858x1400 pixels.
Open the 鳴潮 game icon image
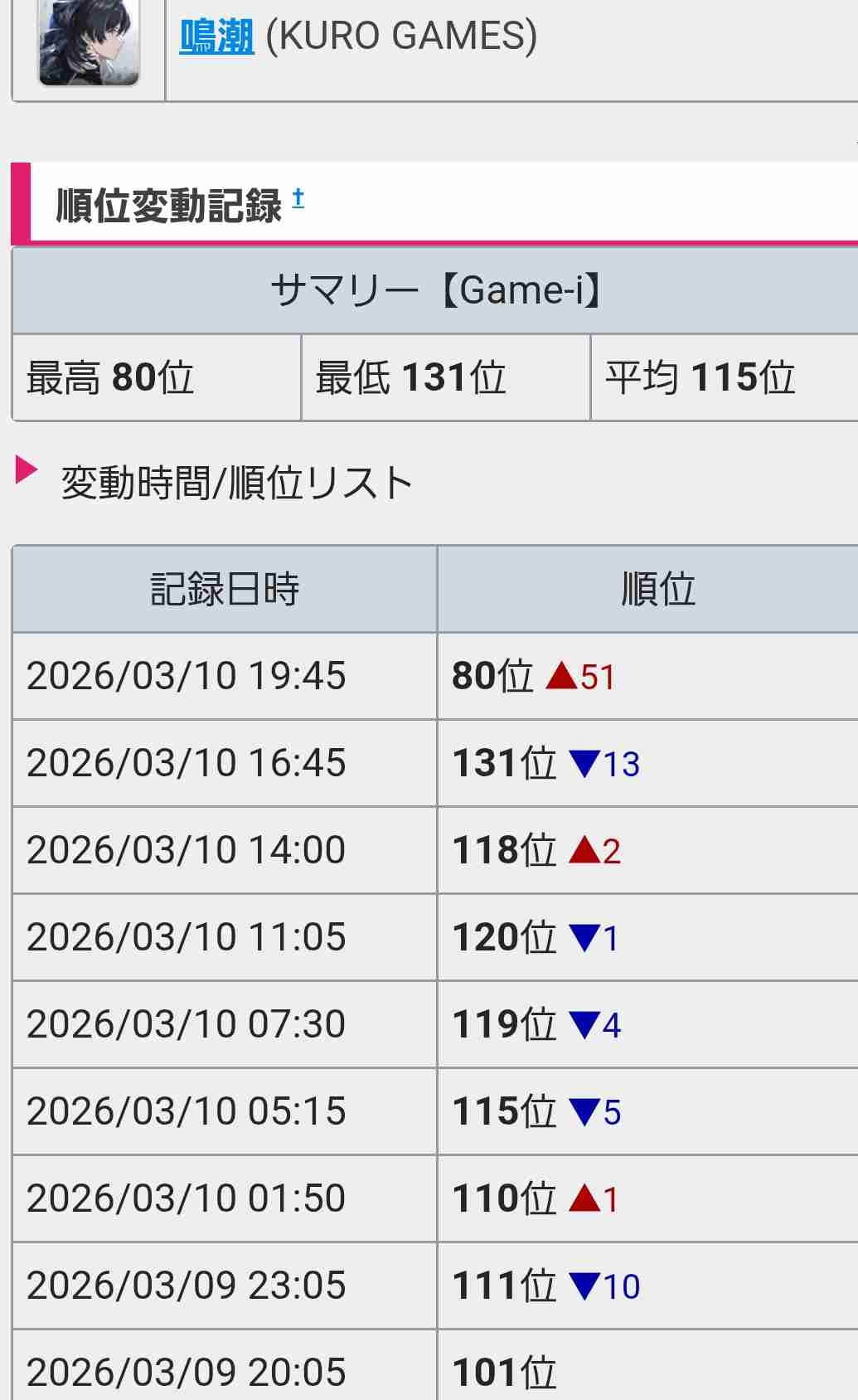[x=89, y=42]
